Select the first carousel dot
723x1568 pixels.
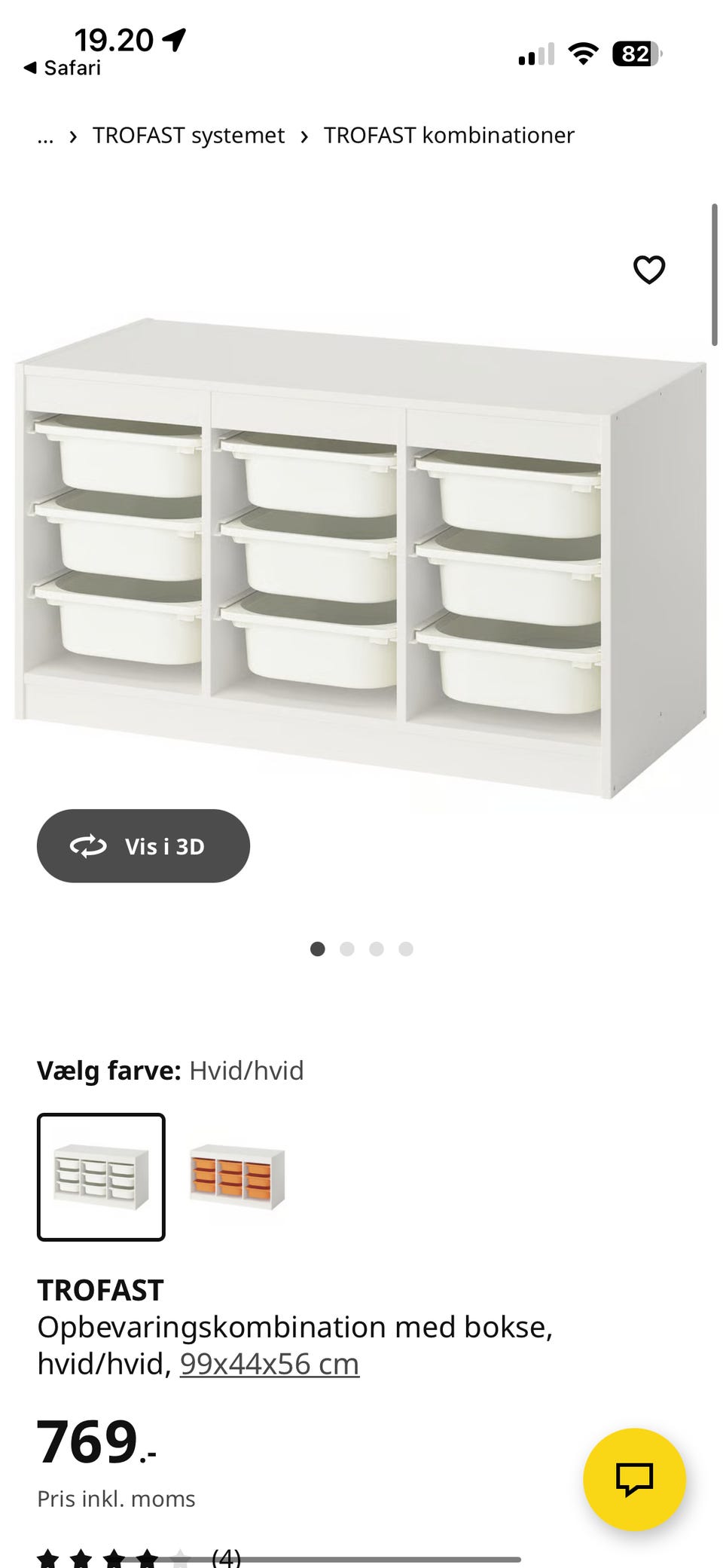point(318,949)
